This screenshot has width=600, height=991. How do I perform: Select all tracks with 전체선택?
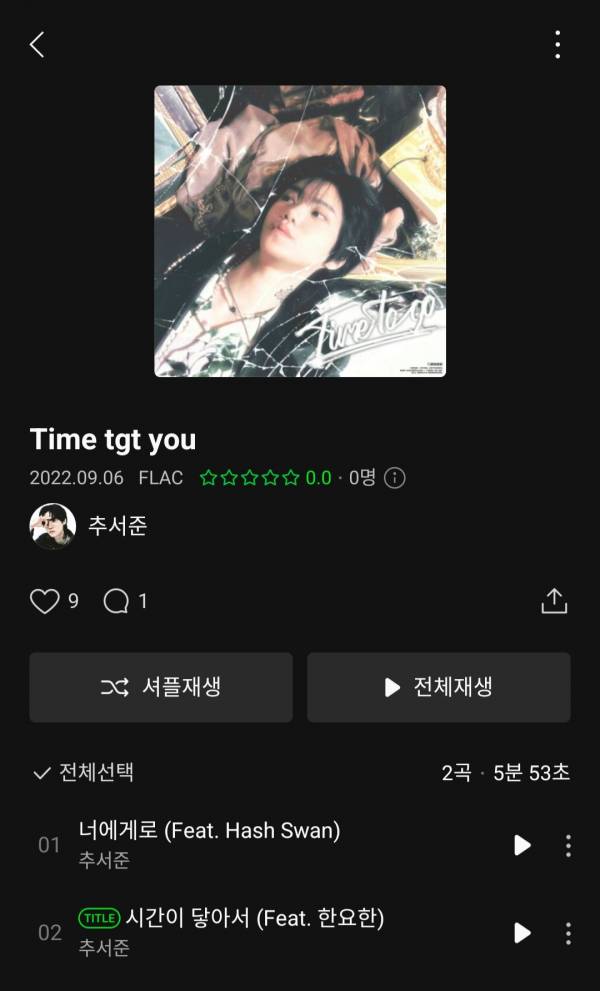[x=84, y=772]
